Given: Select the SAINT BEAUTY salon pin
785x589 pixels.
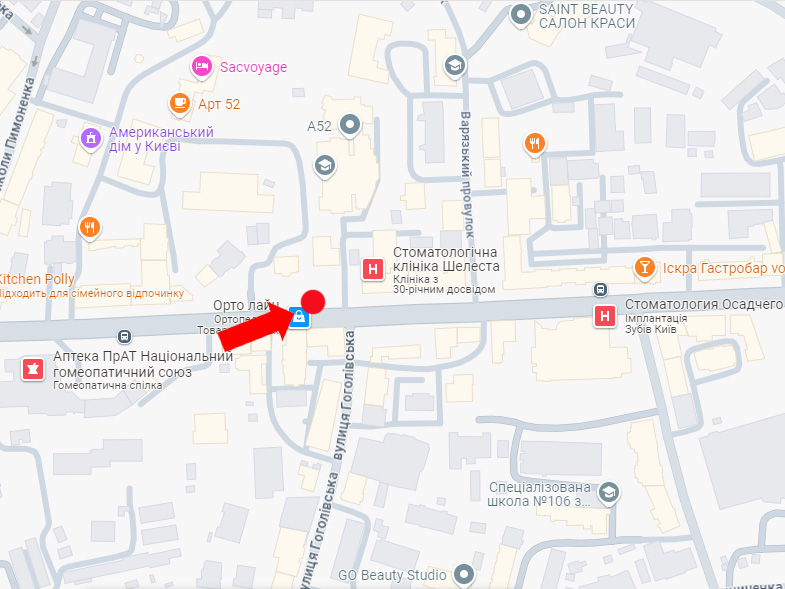Looking at the screenshot, I should point(520,14).
